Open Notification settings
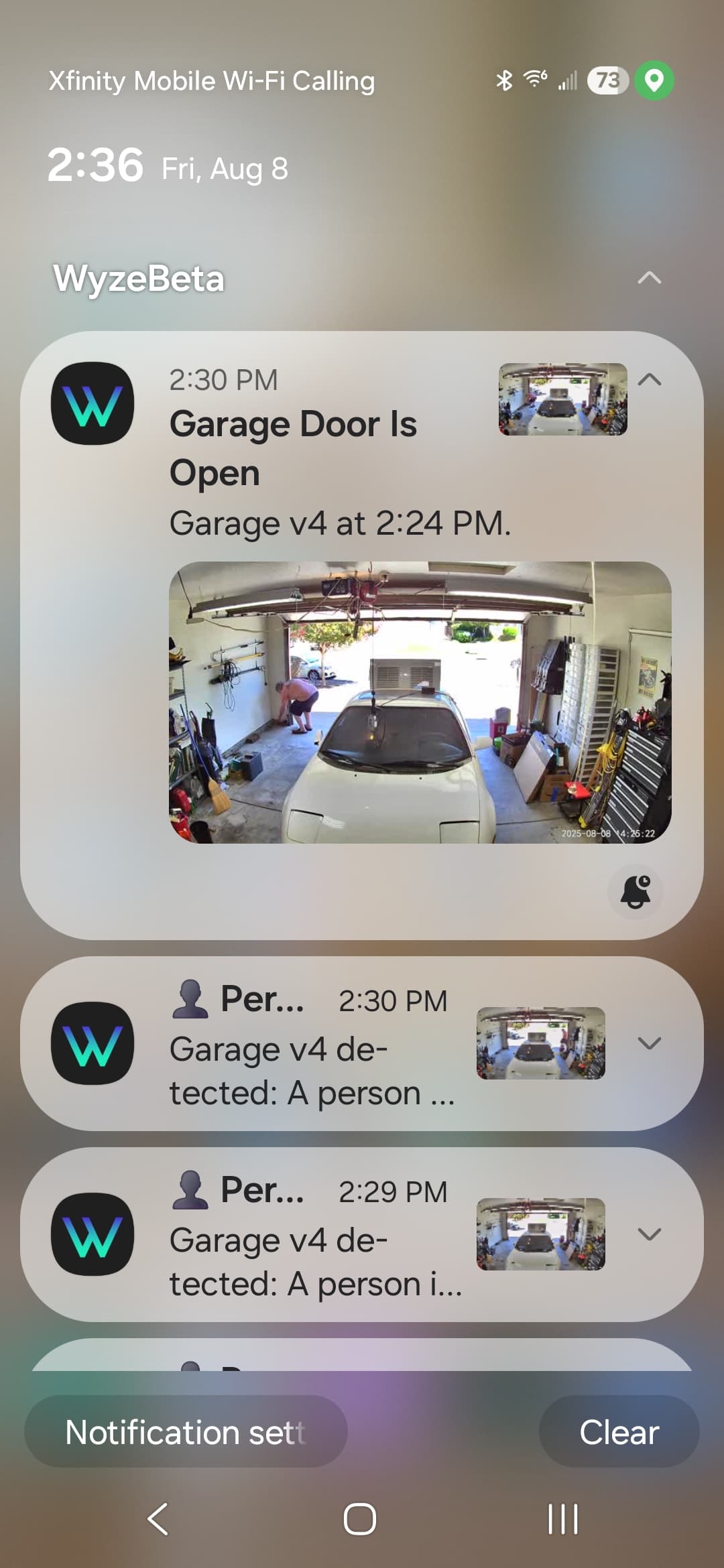Screen dimensions: 724x1568 pyautogui.click(x=186, y=1432)
